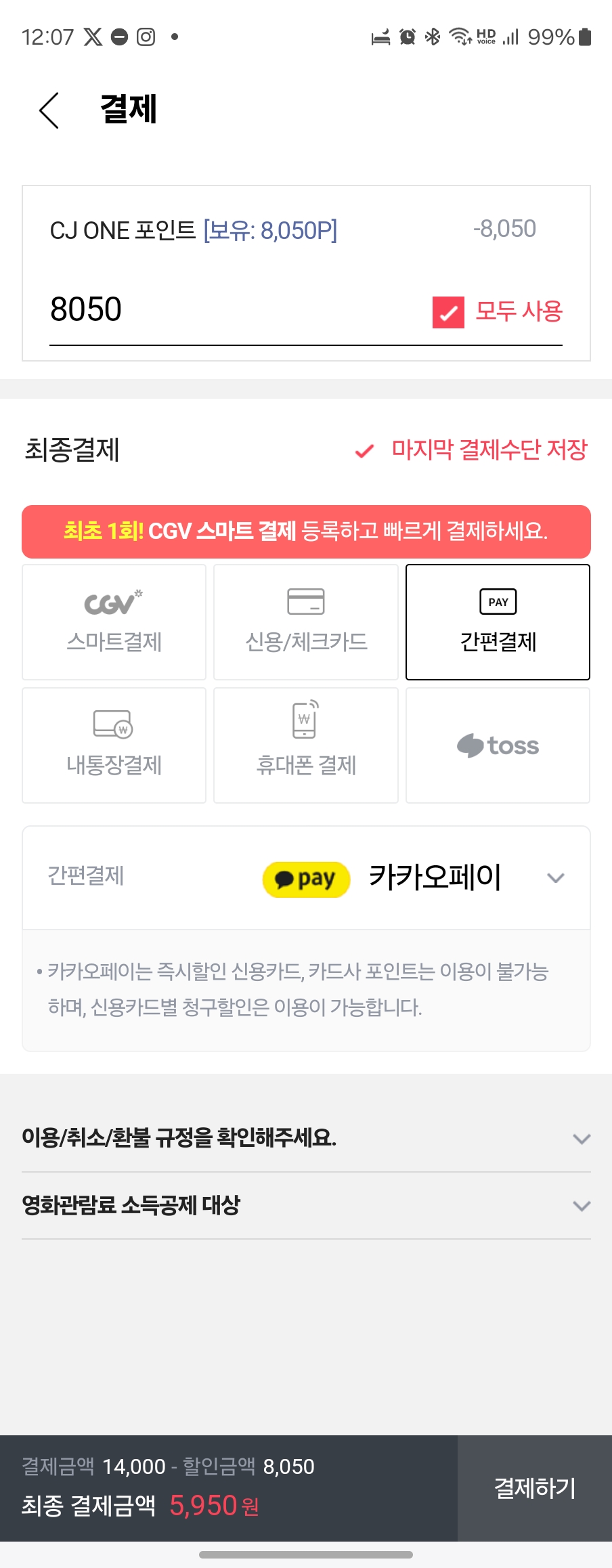612x1568 pixels.
Task: Choose 신용/체크카드 payment method
Action: coord(306,622)
